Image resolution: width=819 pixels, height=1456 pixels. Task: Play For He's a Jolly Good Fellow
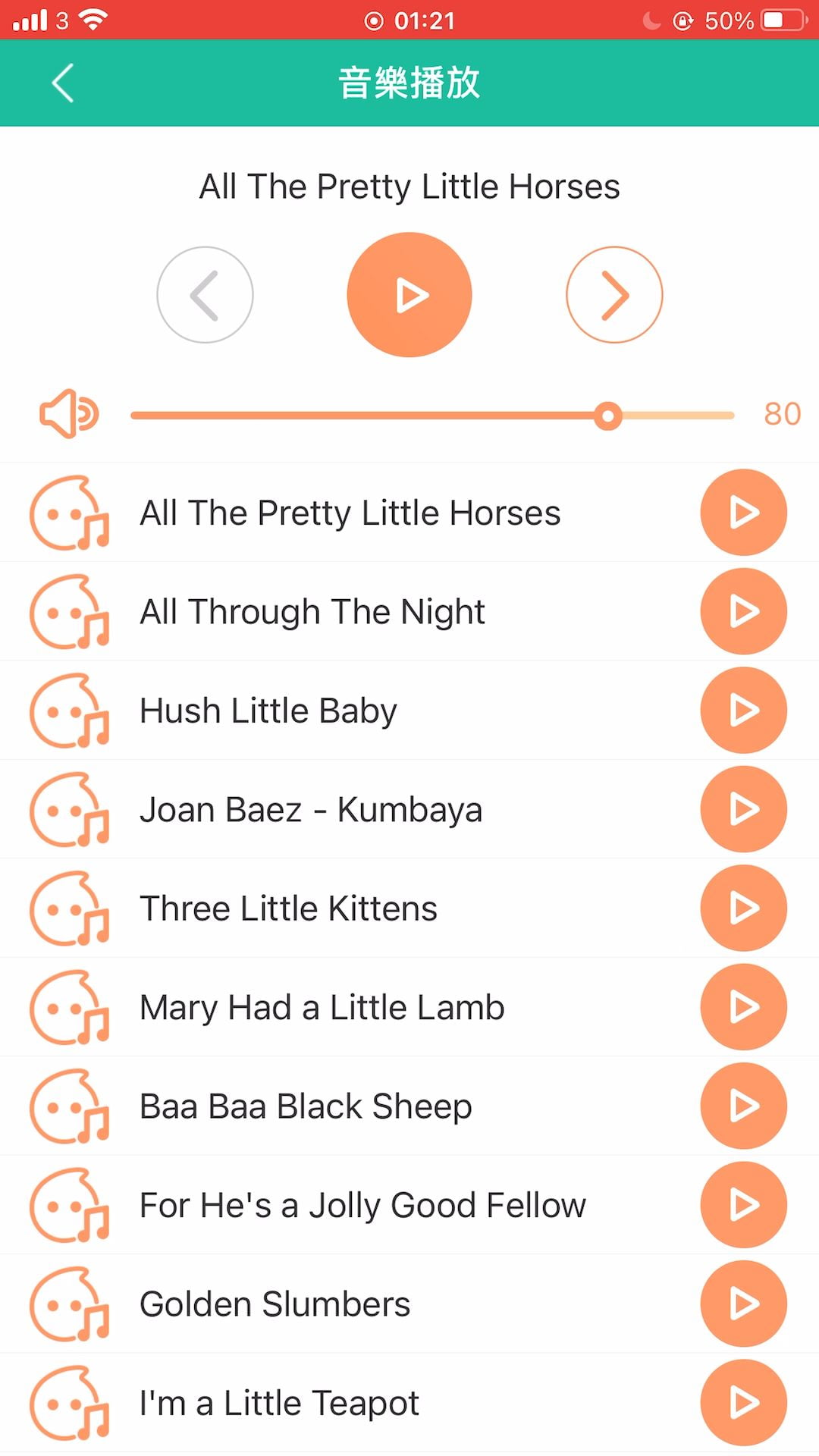point(743,1205)
